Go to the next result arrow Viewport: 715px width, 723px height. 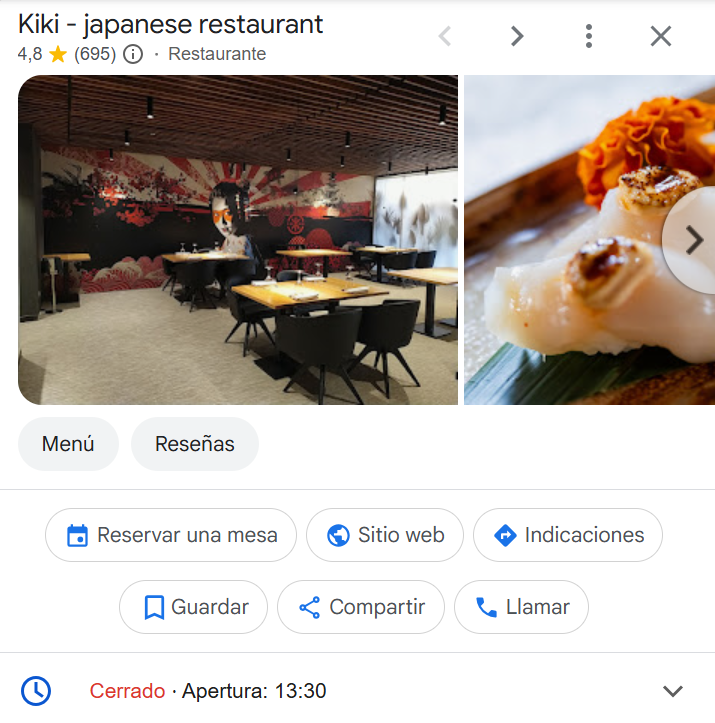coord(517,36)
